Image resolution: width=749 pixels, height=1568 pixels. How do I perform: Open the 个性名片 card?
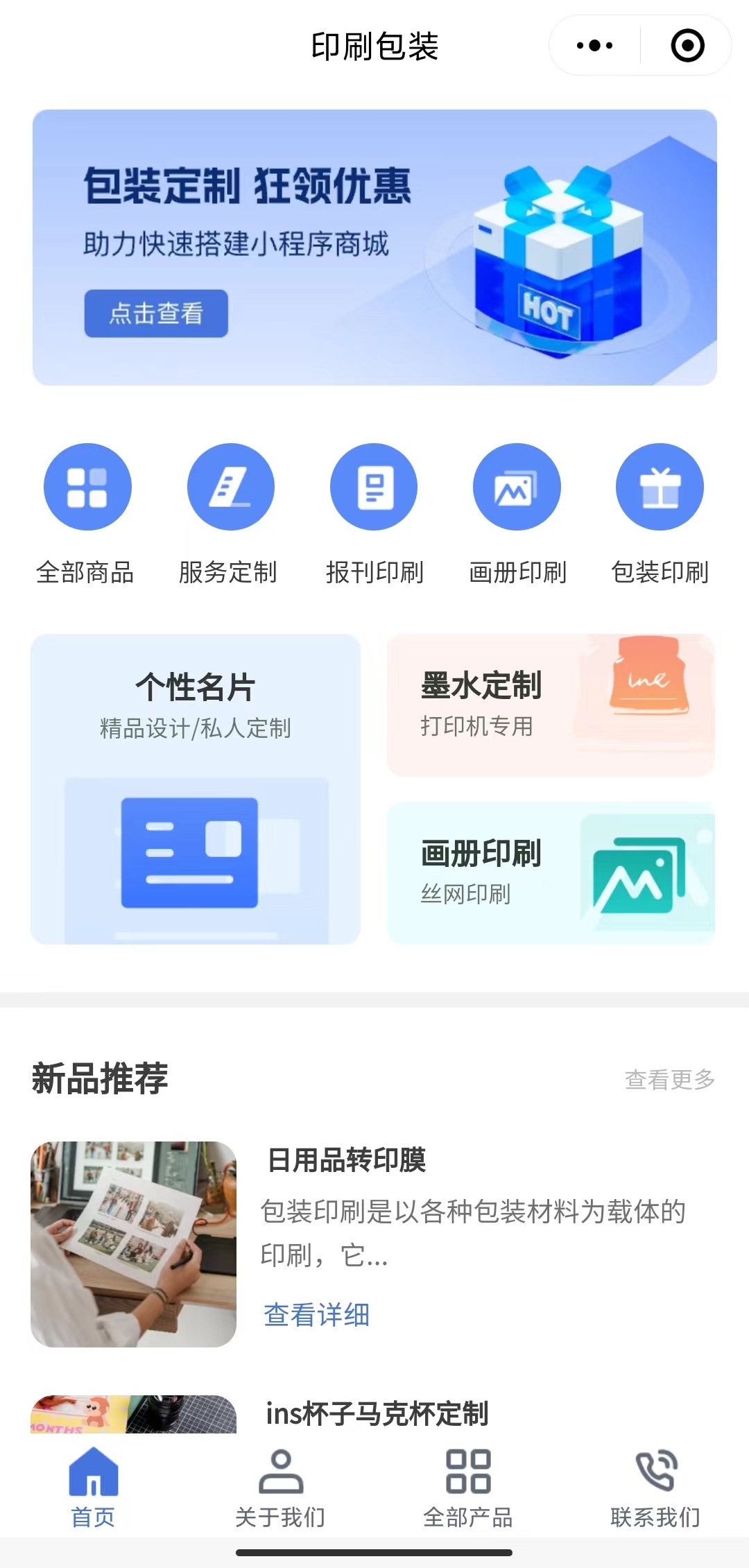pos(196,789)
